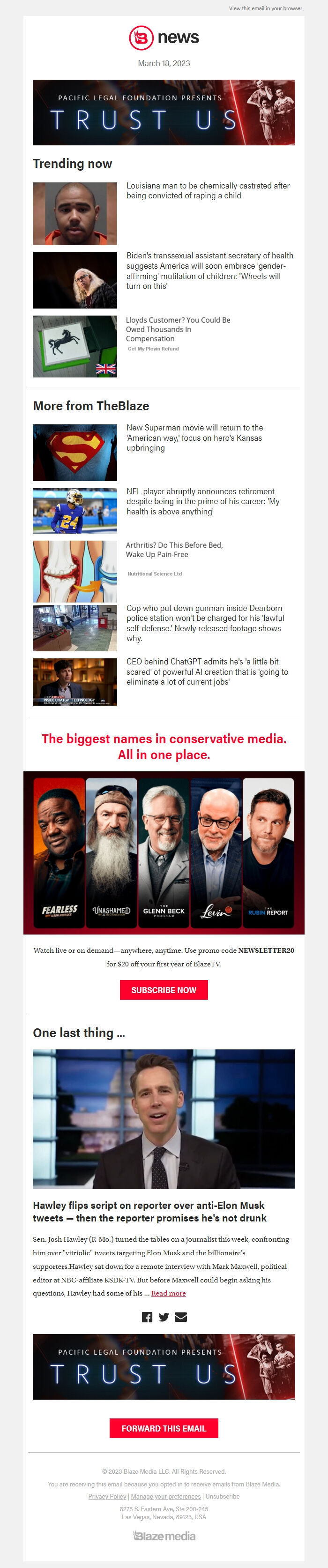Open arthritis pain-free sponsored ad
Screen dimensions: 328x1568
(x=174, y=550)
